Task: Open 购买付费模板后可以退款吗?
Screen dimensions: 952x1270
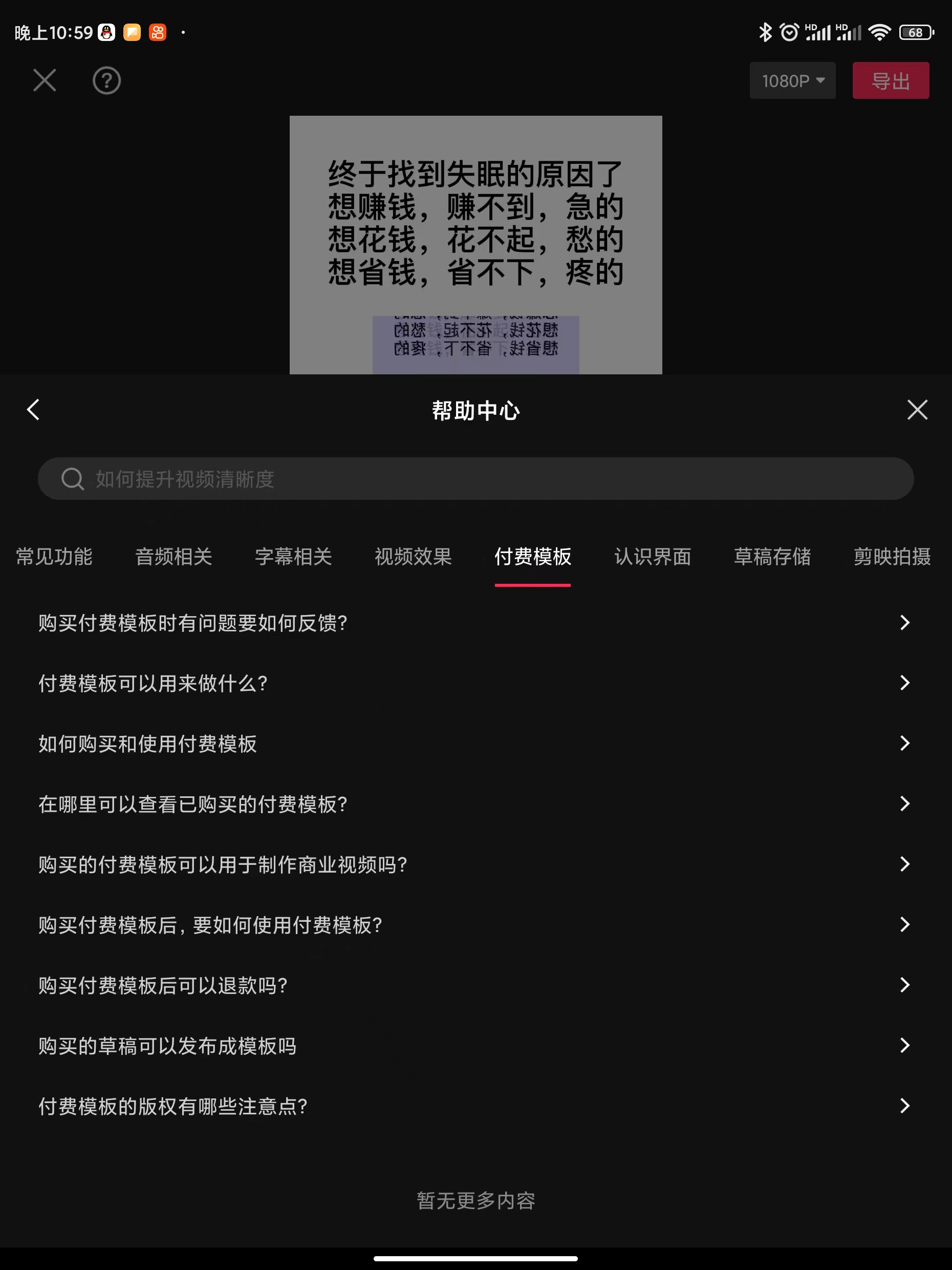Action: pos(475,985)
